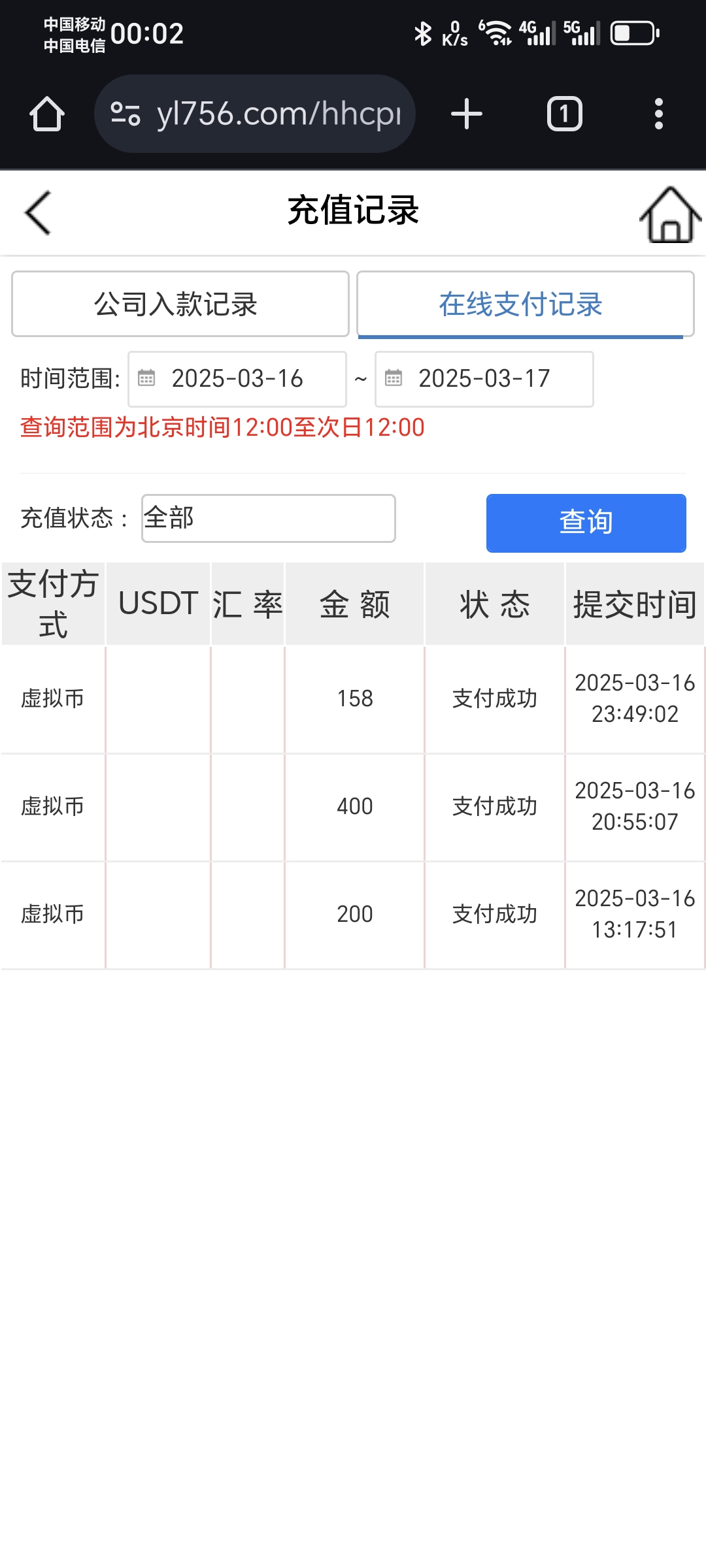Open the browser three-dot menu

(x=658, y=114)
